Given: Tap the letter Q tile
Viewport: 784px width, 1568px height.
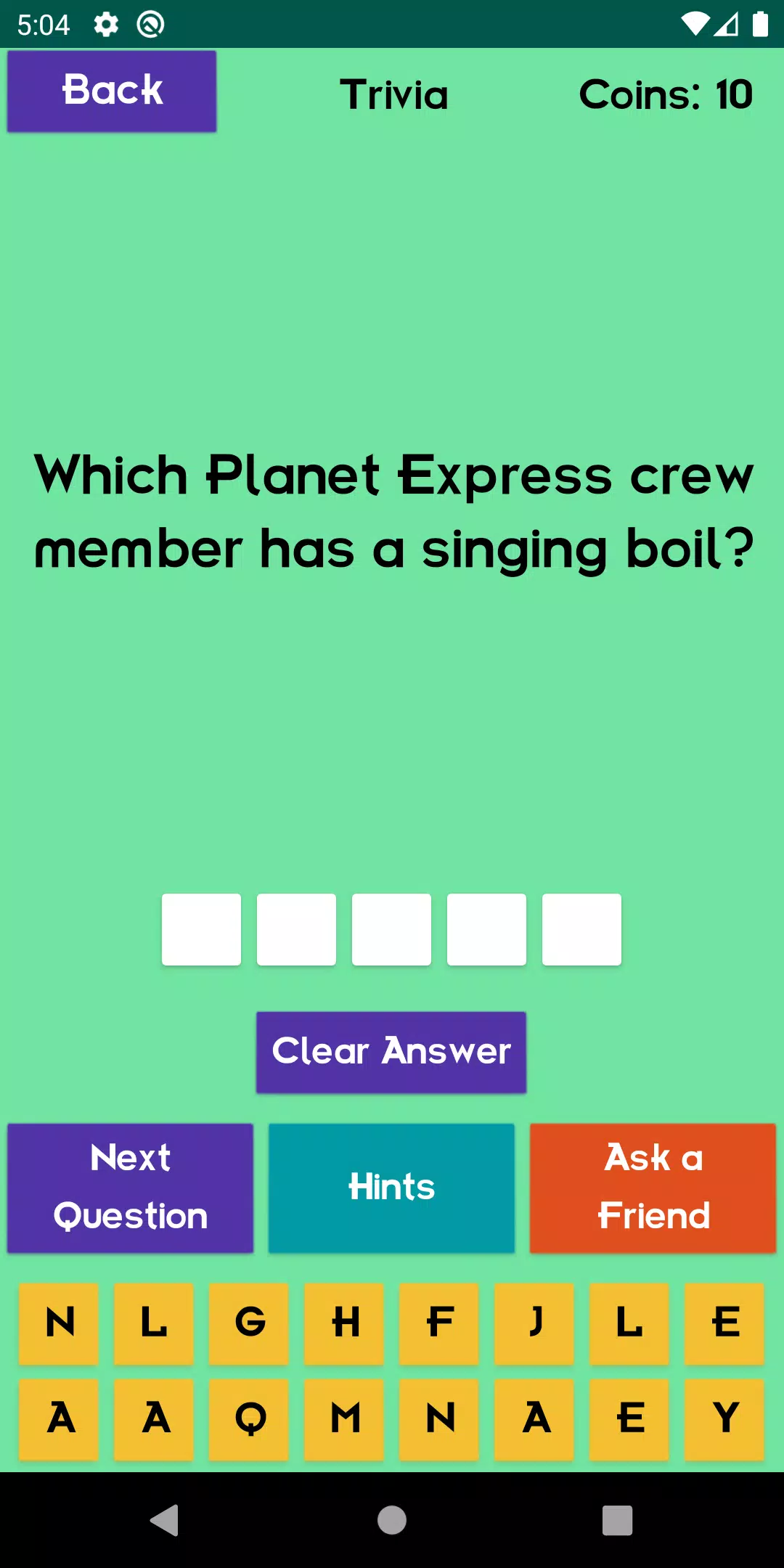Looking at the screenshot, I should tap(248, 1418).
